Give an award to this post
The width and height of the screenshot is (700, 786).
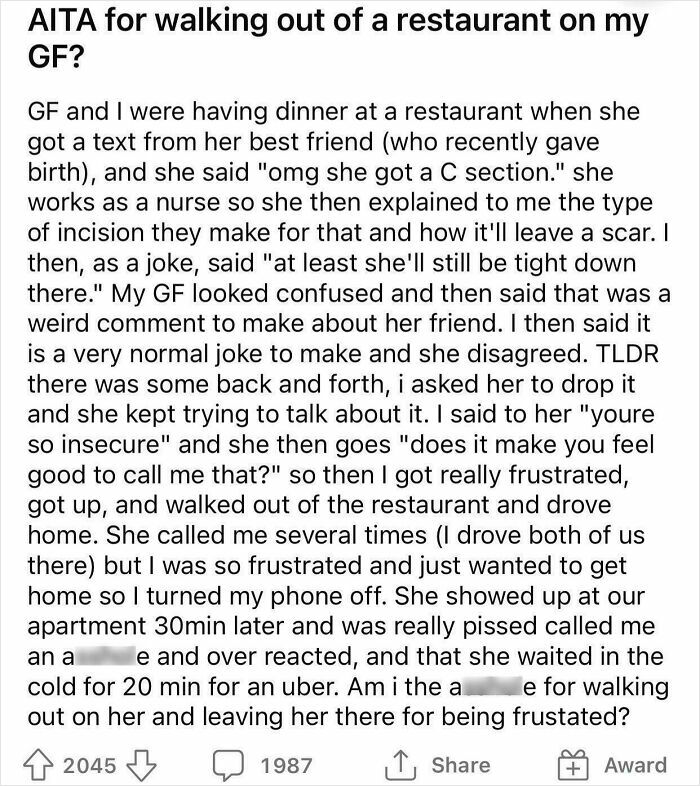click(622, 765)
